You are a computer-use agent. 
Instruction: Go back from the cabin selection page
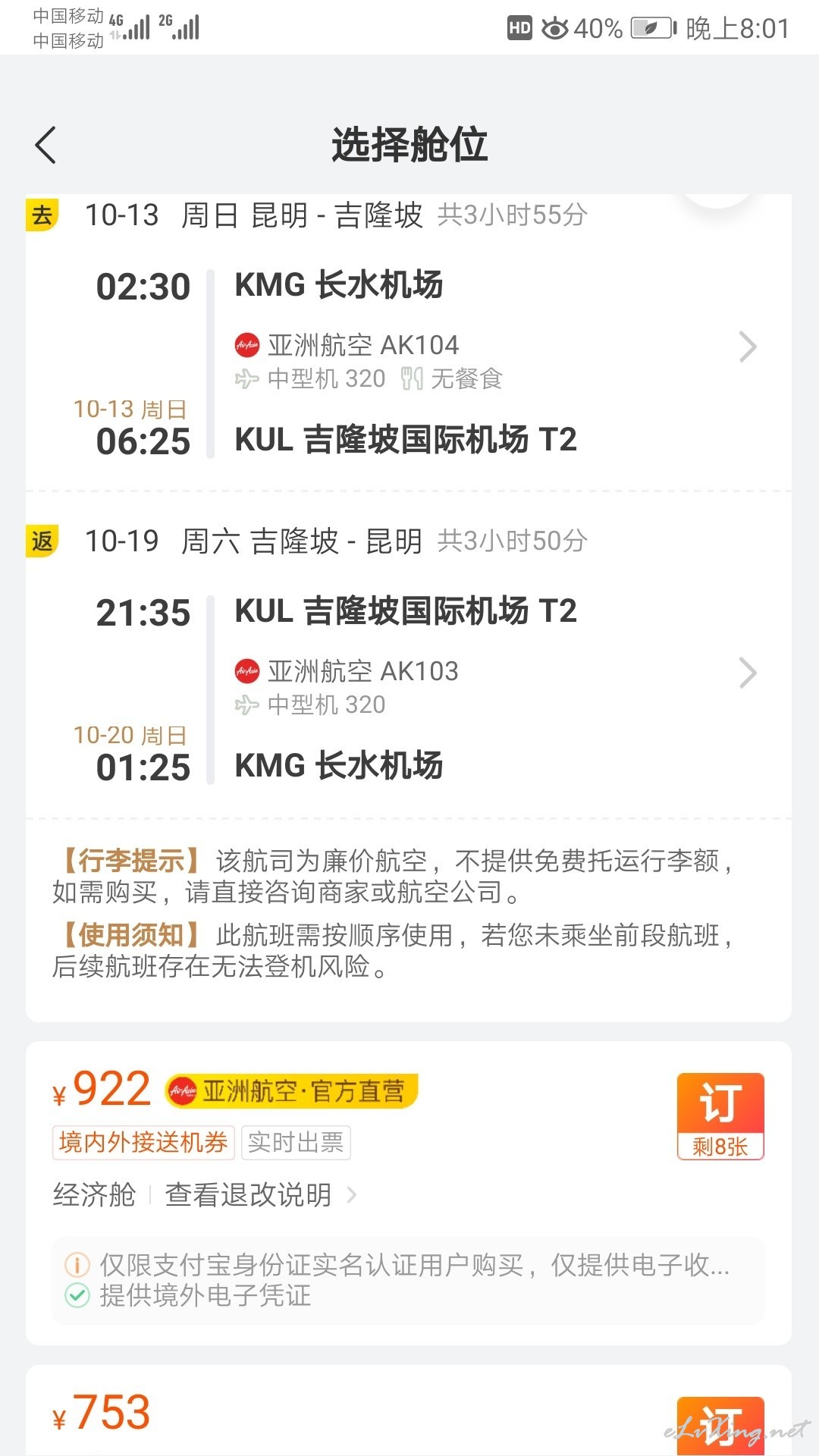(45, 144)
